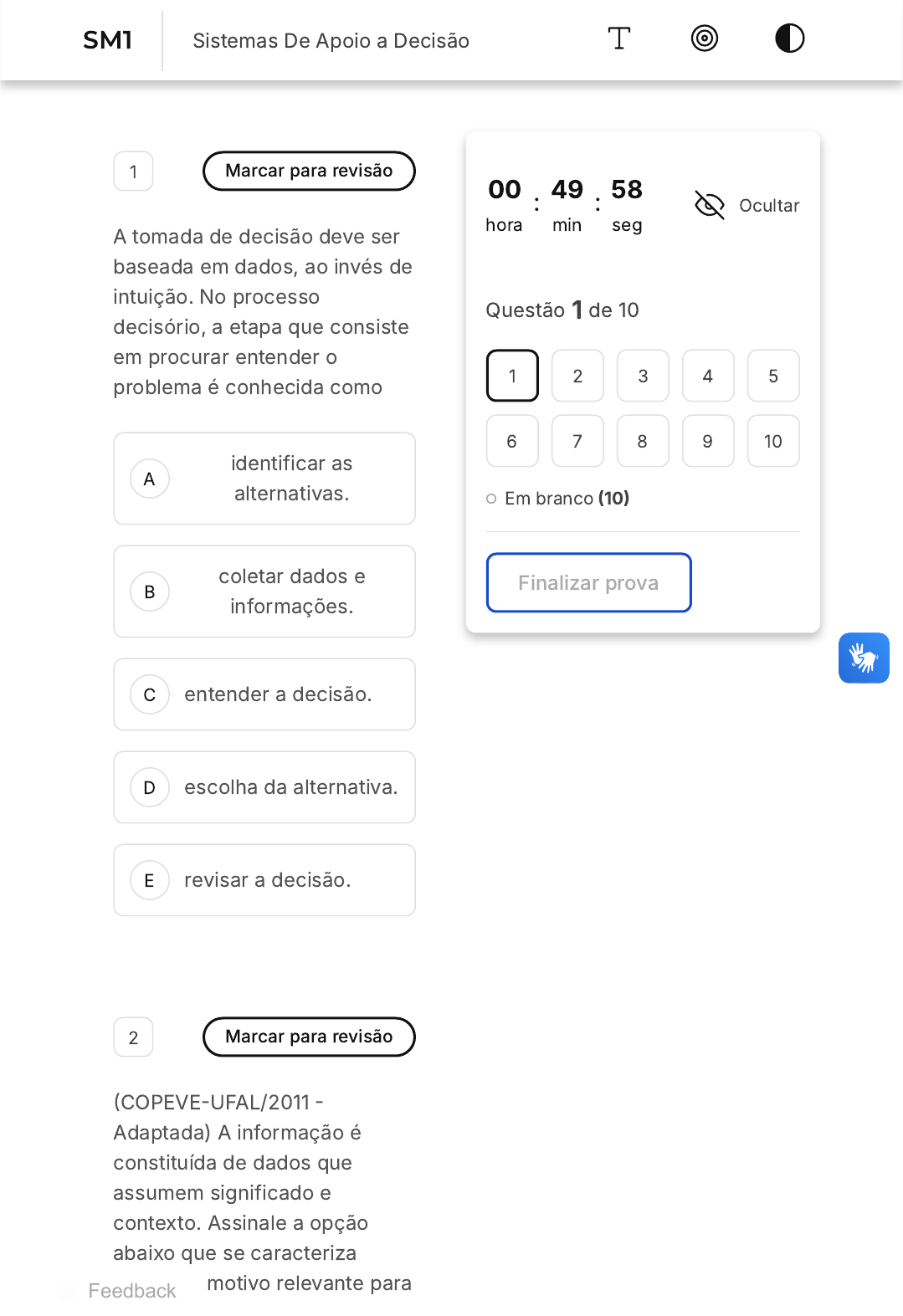Open the sign language accessibility widget

(864, 658)
